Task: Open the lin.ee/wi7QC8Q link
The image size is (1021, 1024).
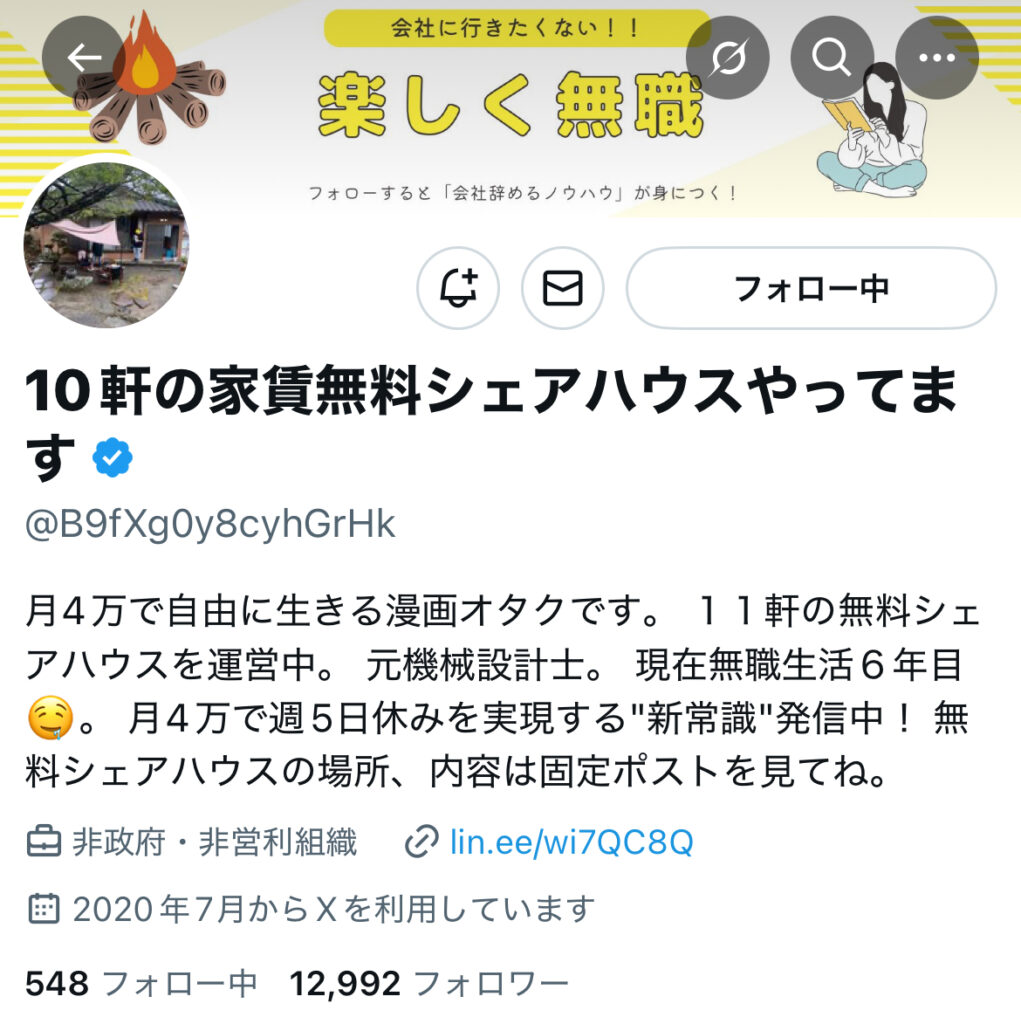Action: tap(571, 843)
